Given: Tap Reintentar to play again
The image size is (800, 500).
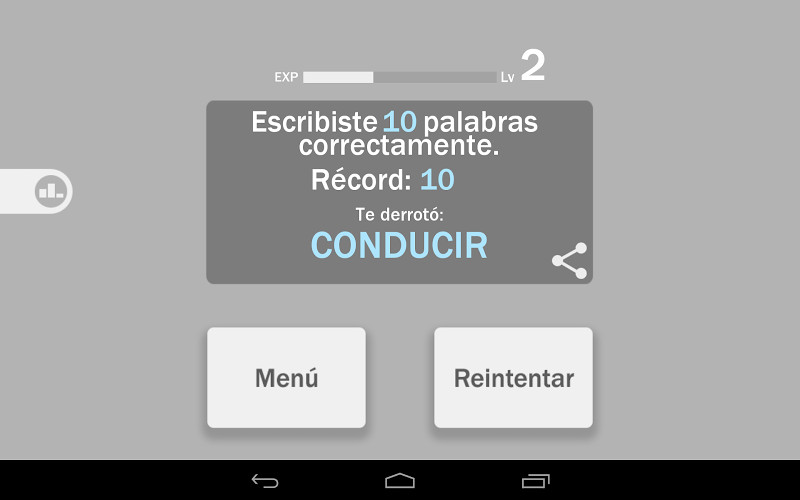Looking at the screenshot, I should 513,378.
